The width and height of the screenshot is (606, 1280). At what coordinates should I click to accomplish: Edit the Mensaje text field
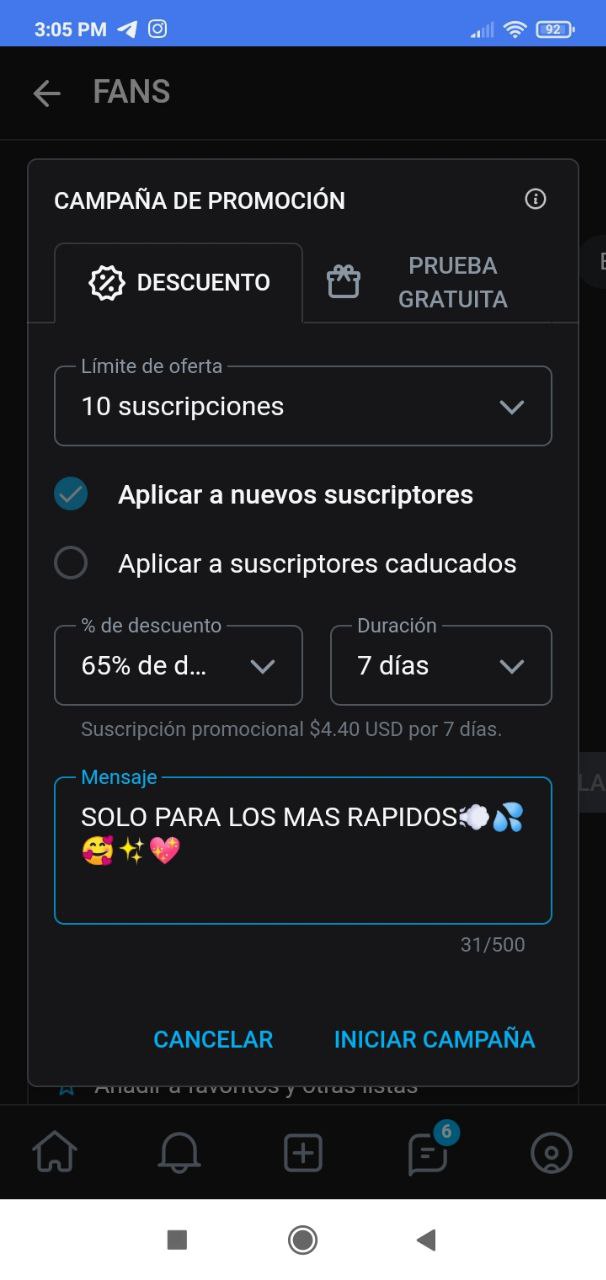302,850
